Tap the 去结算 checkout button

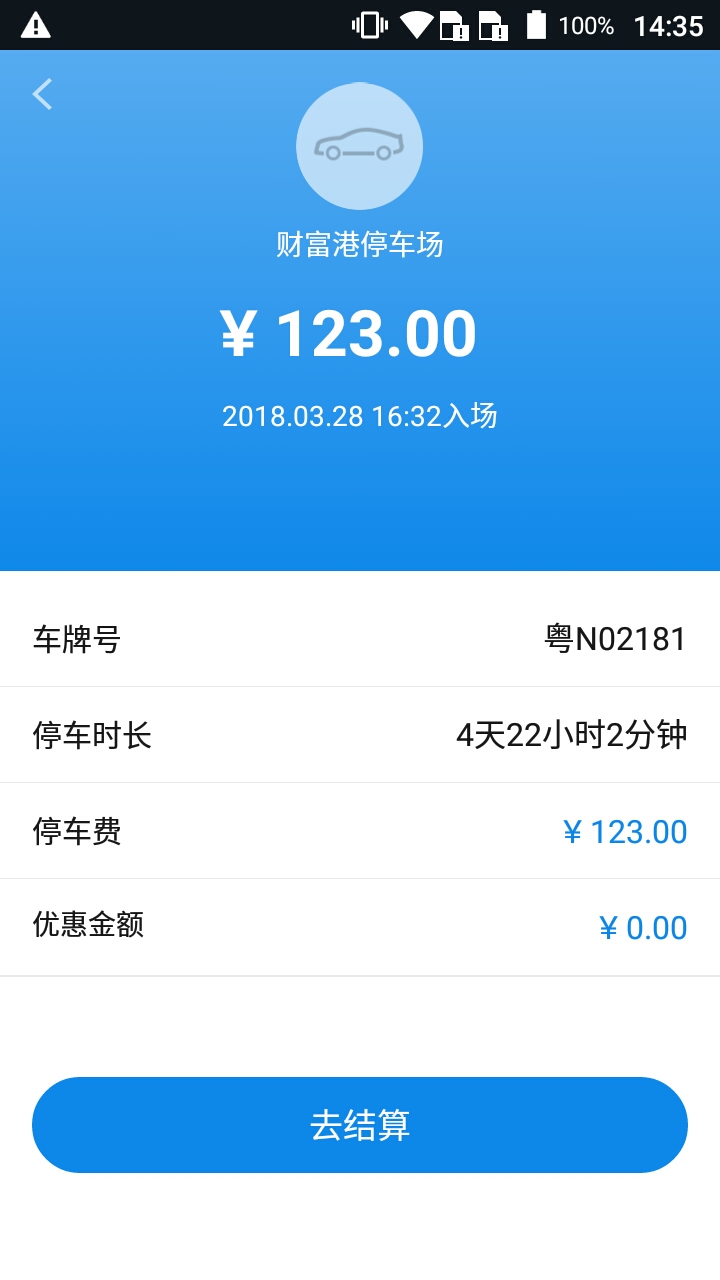(360, 1125)
